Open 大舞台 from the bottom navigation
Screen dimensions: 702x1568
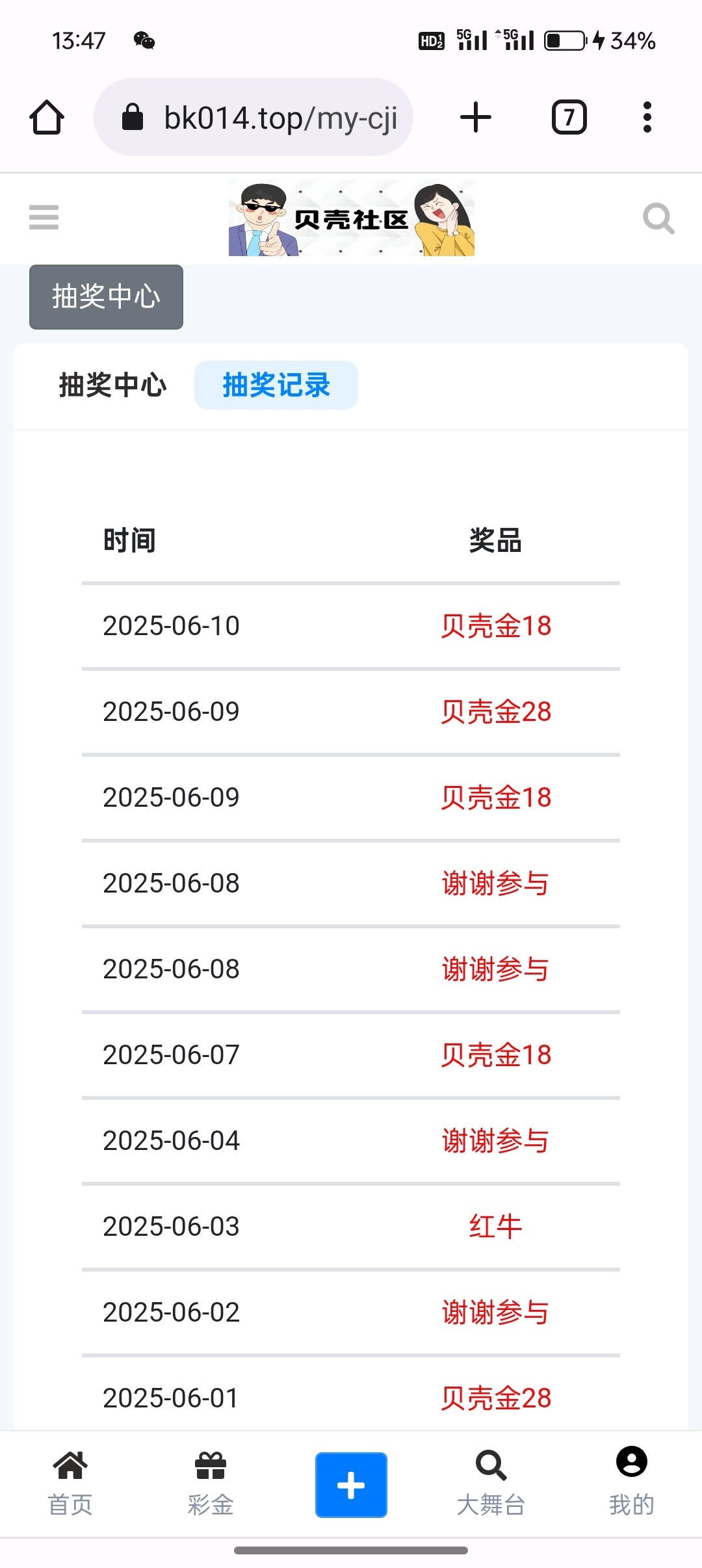(491, 1484)
